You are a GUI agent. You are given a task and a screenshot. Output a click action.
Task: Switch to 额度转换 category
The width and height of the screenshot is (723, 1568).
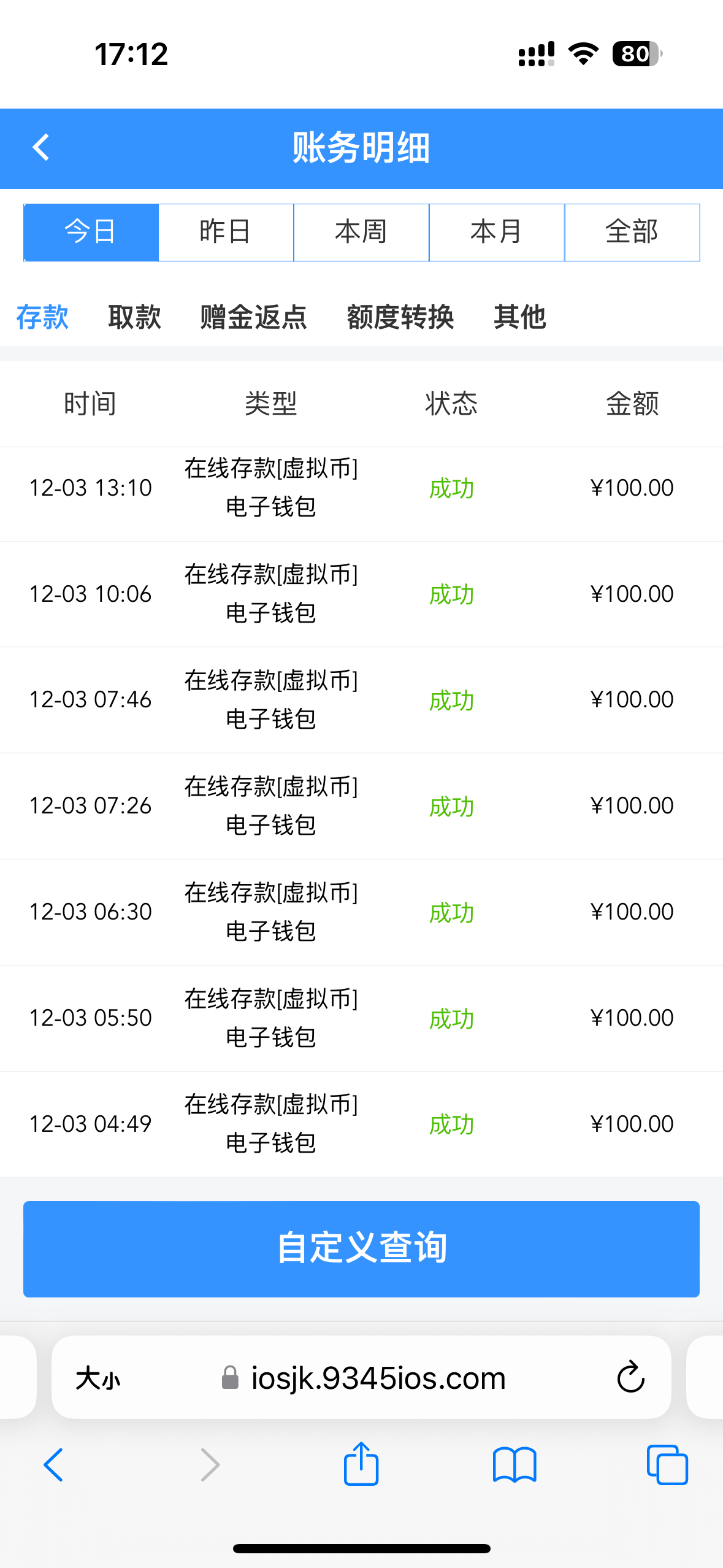click(x=400, y=317)
